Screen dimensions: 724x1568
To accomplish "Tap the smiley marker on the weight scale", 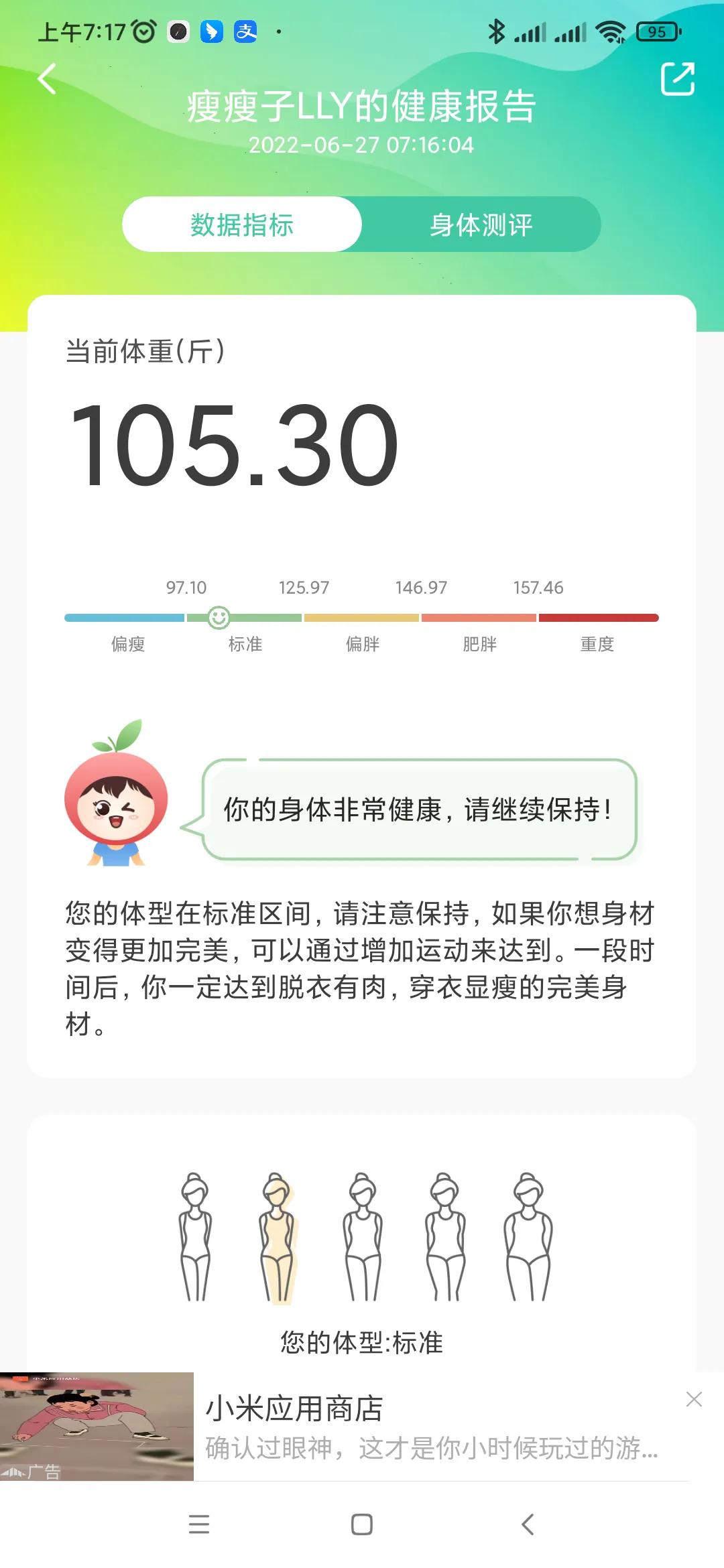I will point(219,616).
